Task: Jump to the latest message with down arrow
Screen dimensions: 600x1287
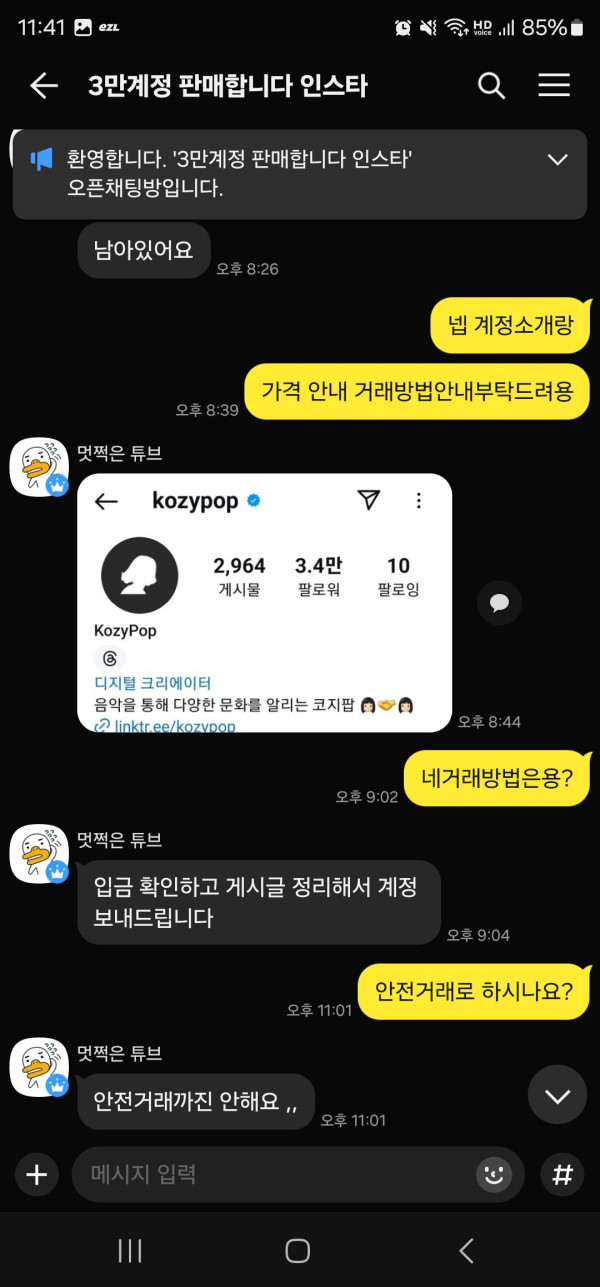Action: [557, 1095]
